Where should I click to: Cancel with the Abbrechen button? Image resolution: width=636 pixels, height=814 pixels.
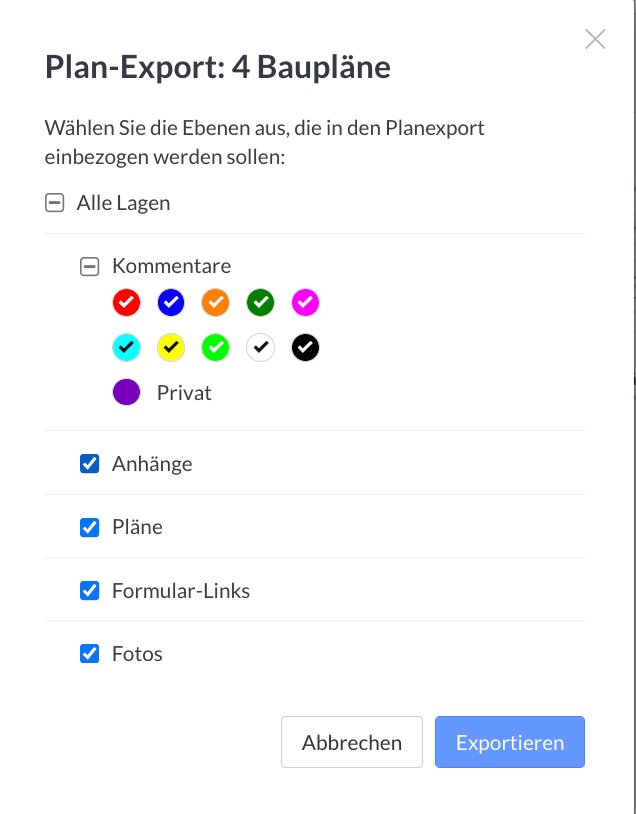point(352,742)
